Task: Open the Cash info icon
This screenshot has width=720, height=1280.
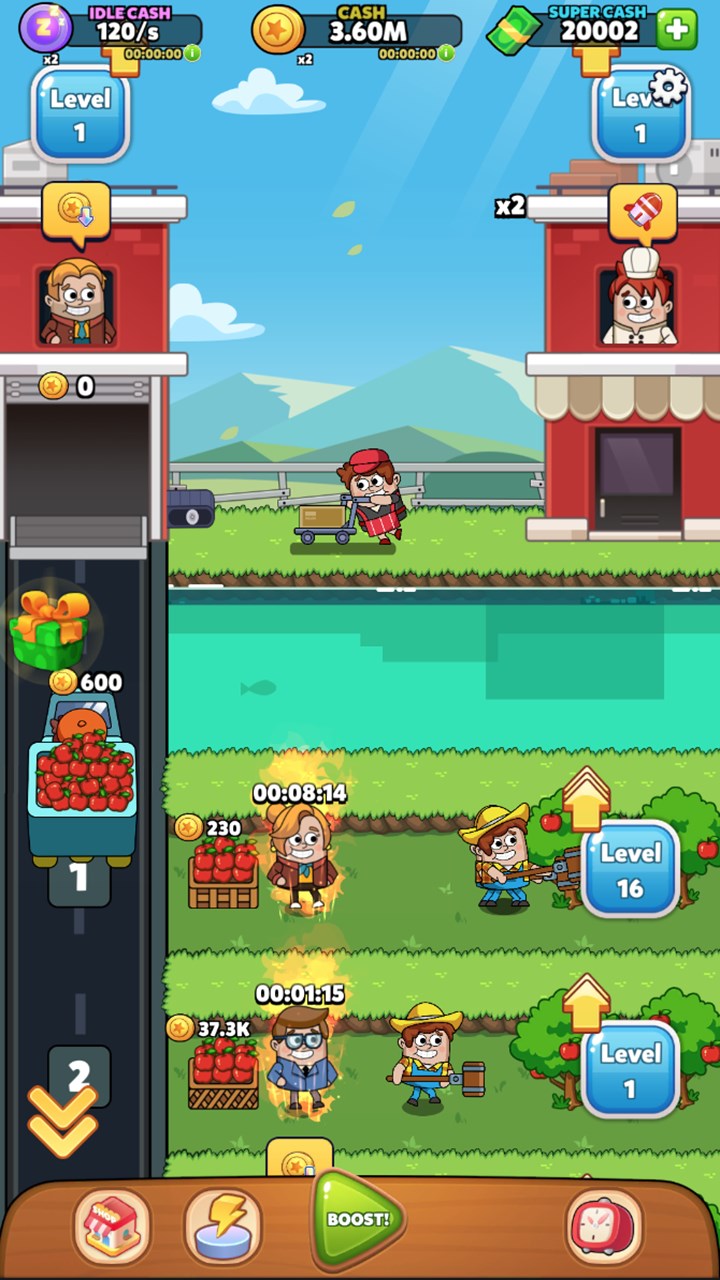Action: coord(446,53)
